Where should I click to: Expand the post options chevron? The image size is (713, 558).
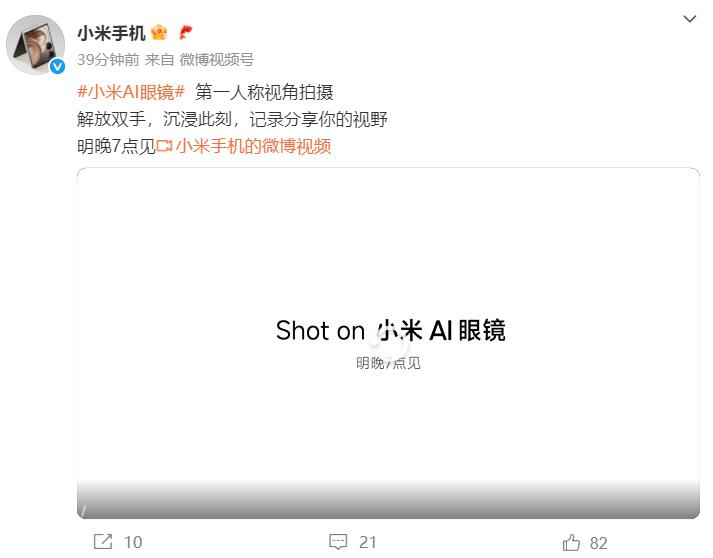(x=690, y=19)
